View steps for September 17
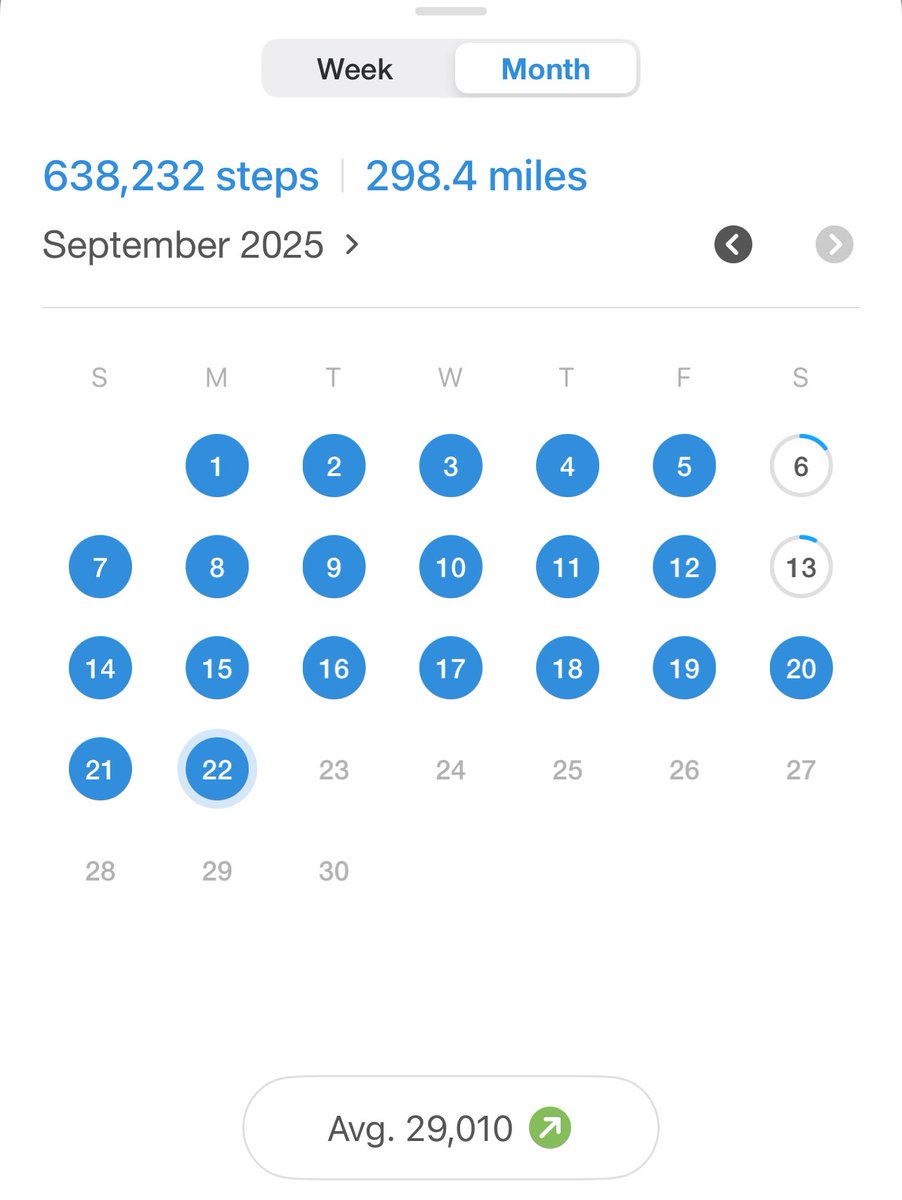 tap(450, 668)
